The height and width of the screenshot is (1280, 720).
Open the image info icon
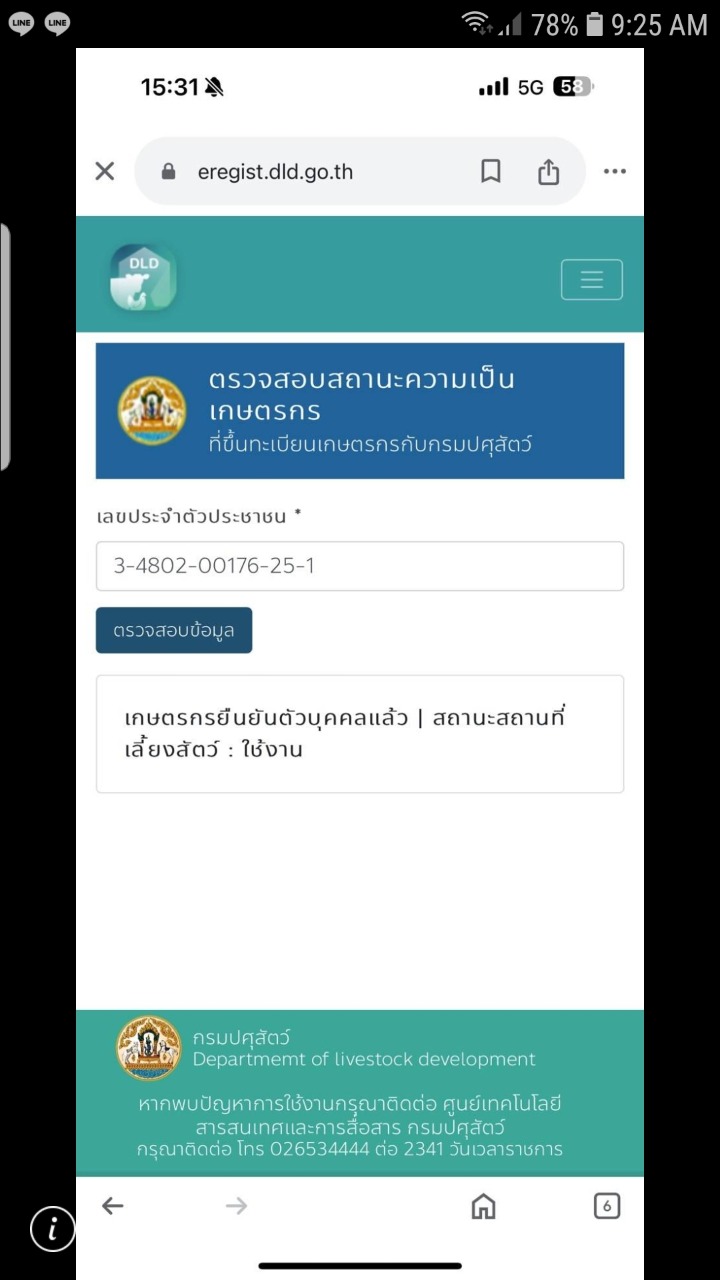(x=52, y=1228)
